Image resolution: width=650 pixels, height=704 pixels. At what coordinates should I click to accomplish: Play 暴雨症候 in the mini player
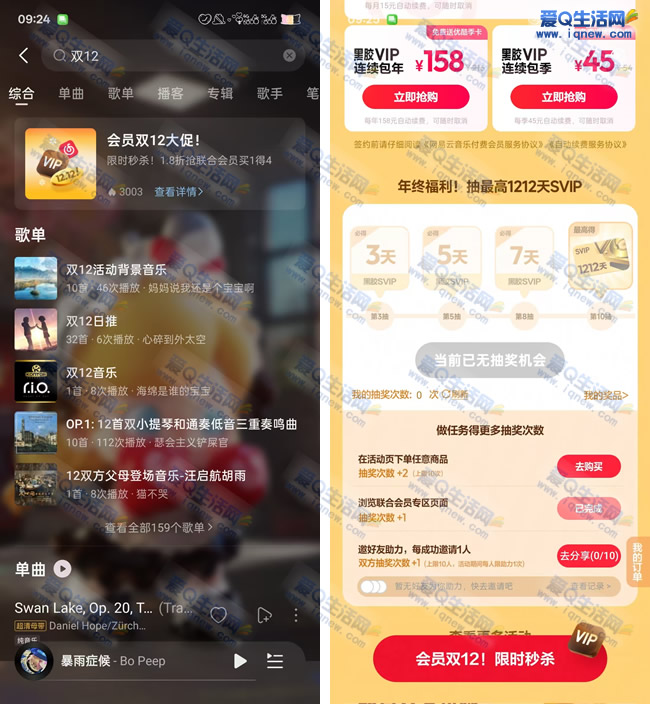tap(240, 661)
